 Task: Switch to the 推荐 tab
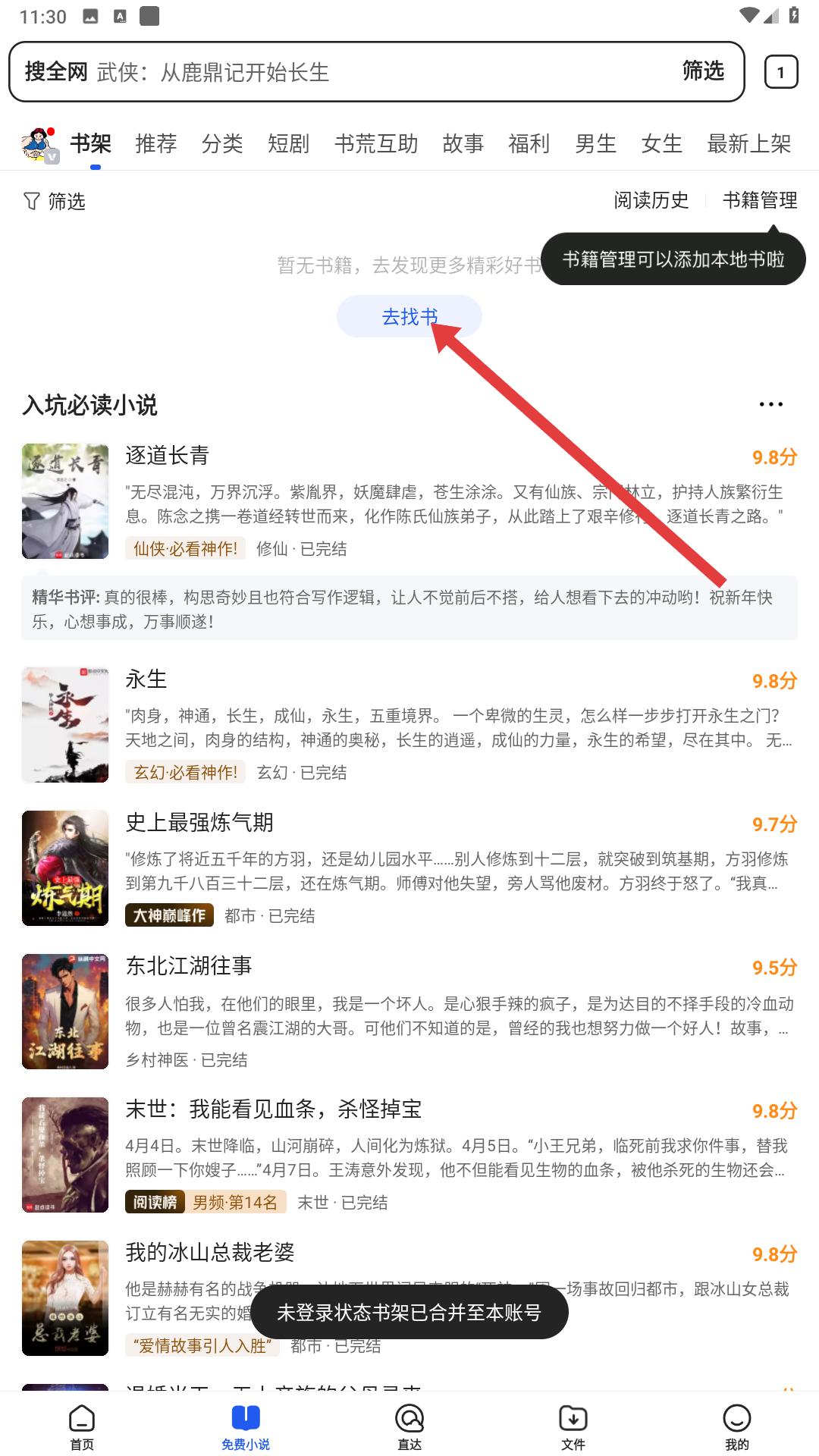[x=155, y=143]
